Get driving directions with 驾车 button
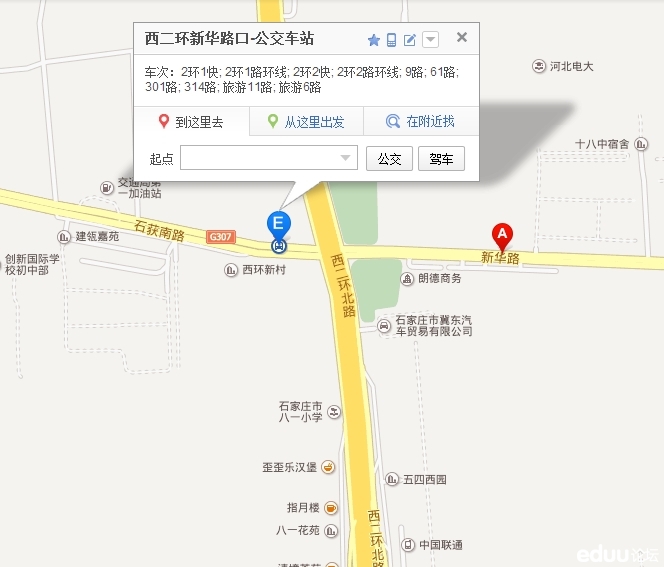664x567 pixels. 440,158
